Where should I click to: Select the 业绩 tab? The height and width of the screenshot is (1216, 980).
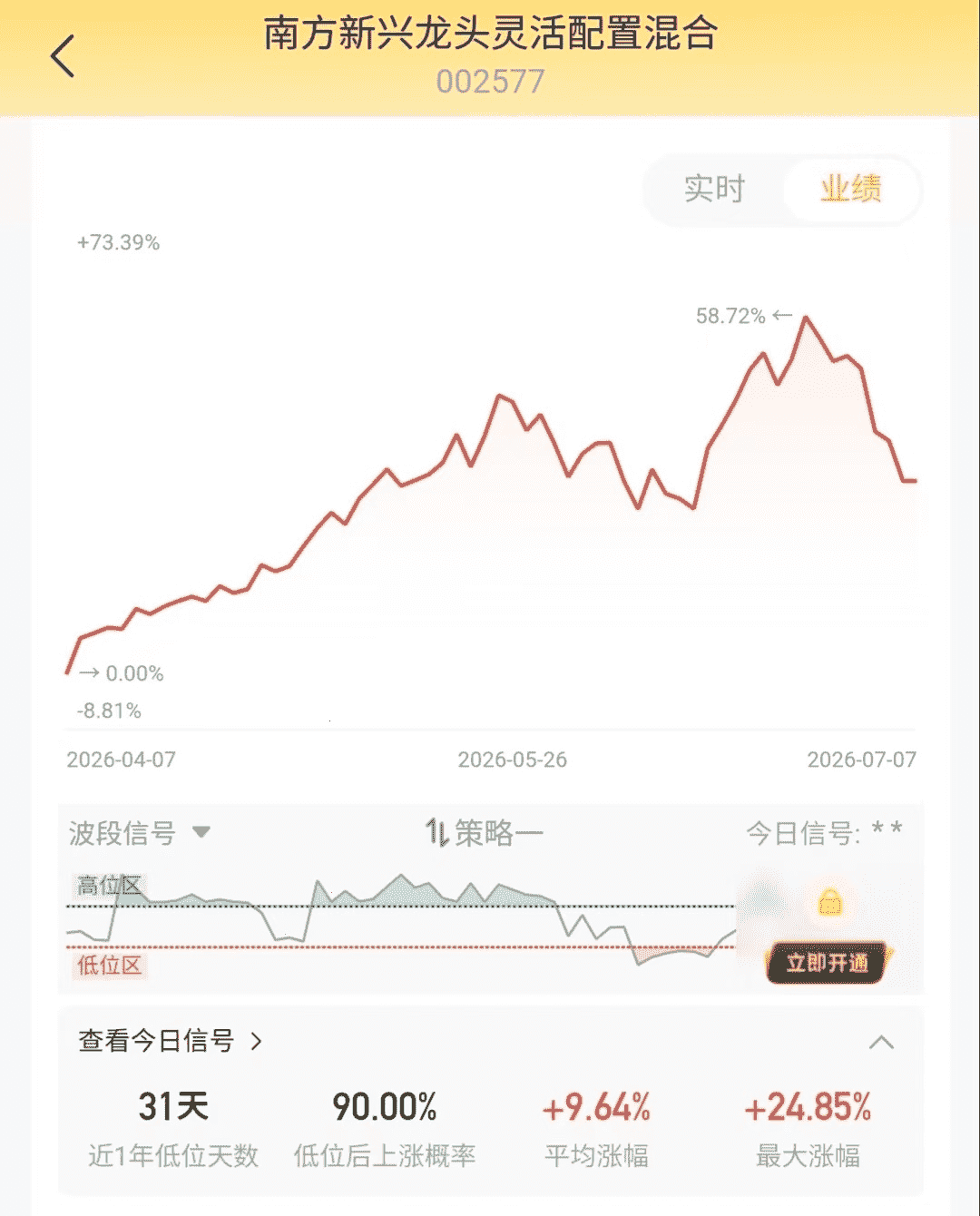[x=851, y=189]
